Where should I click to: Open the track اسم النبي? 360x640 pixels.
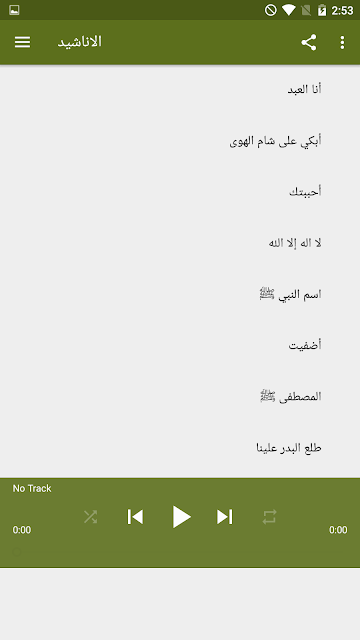pos(180,294)
